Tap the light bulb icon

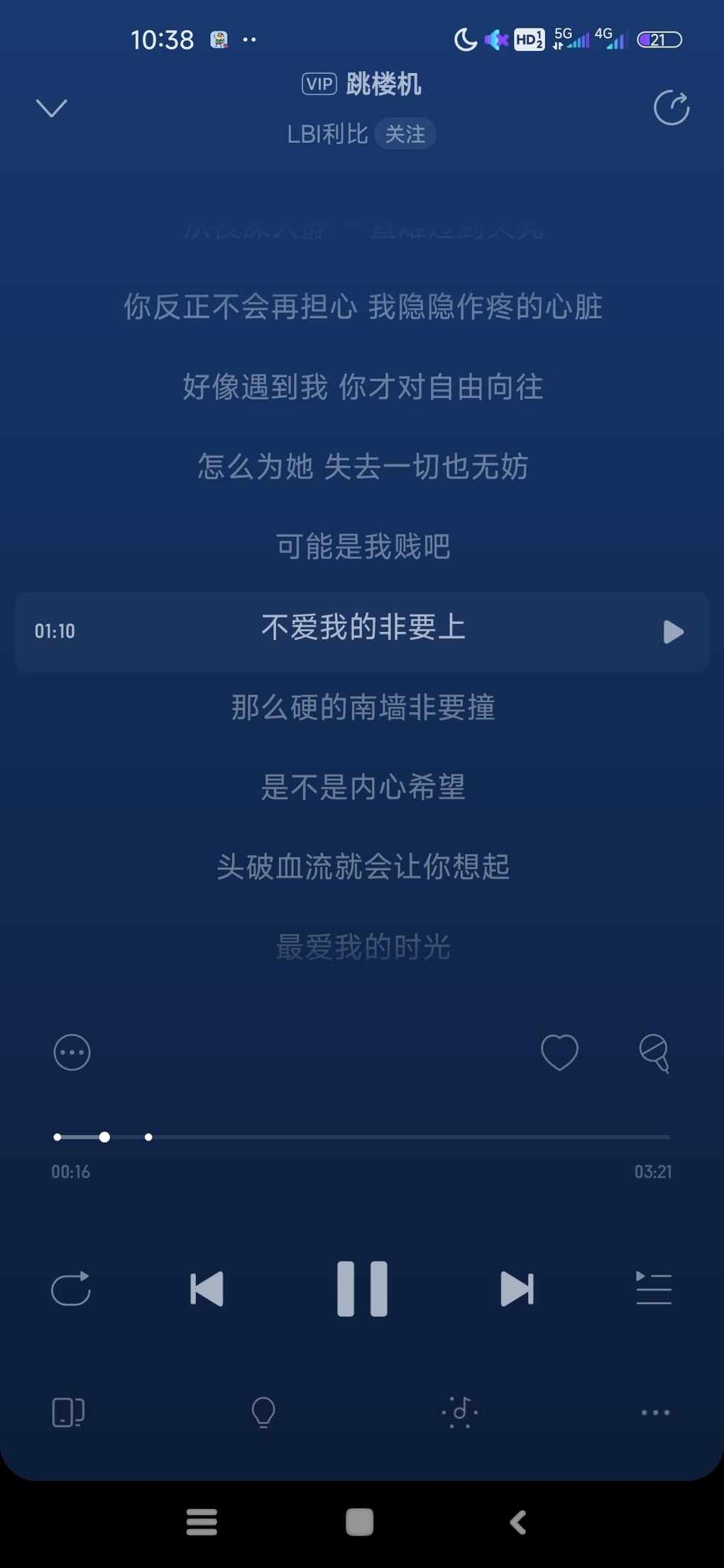pyautogui.click(x=263, y=1412)
